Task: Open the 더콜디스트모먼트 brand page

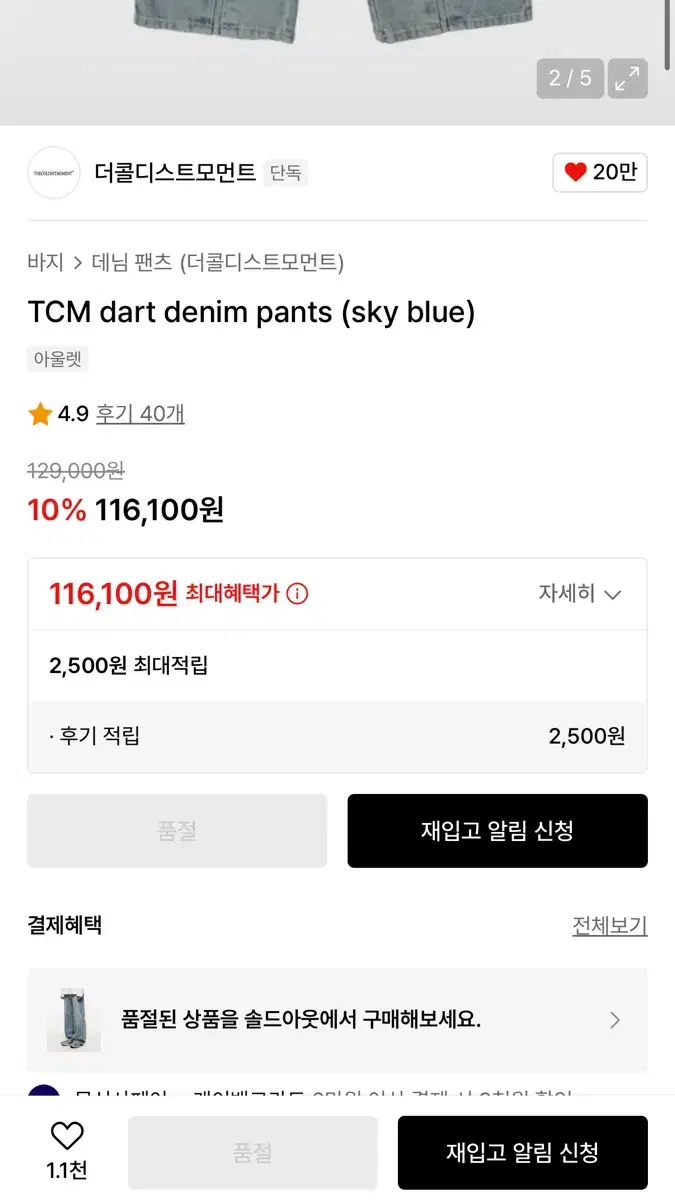Action: tap(175, 173)
